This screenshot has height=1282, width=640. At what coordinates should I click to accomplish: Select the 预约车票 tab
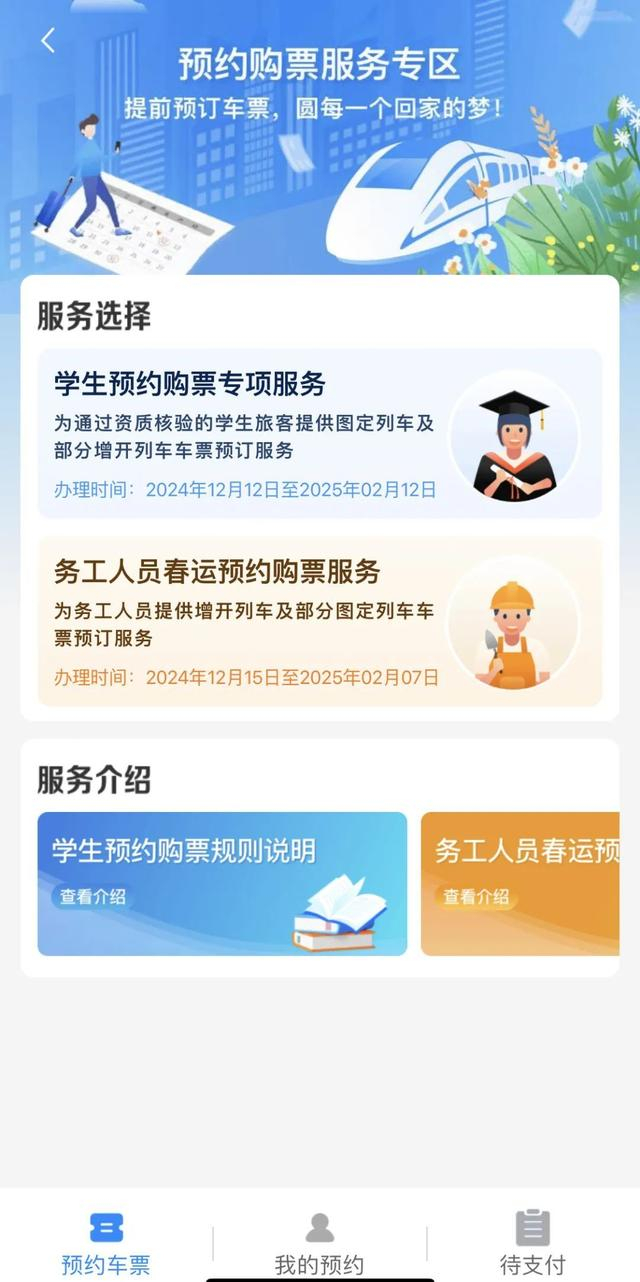coord(106,1243)
